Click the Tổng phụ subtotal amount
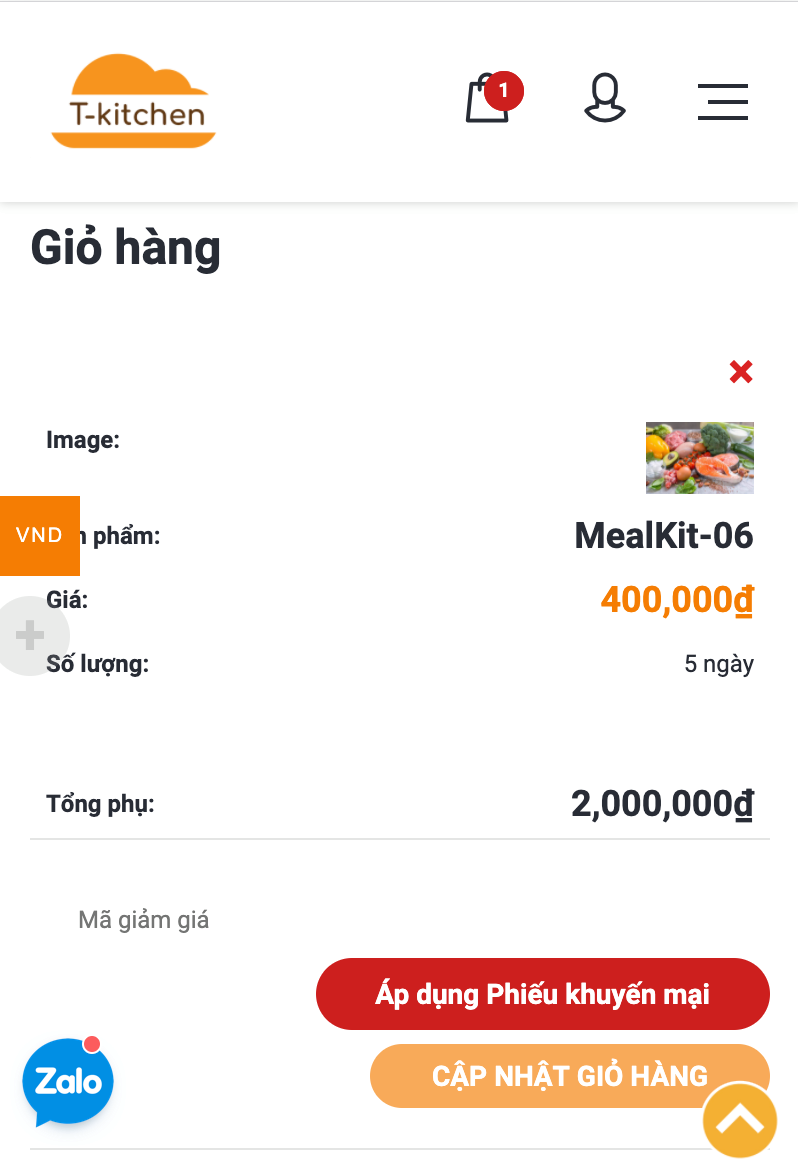Screen dimensions: 798x1160 (660, 804)
